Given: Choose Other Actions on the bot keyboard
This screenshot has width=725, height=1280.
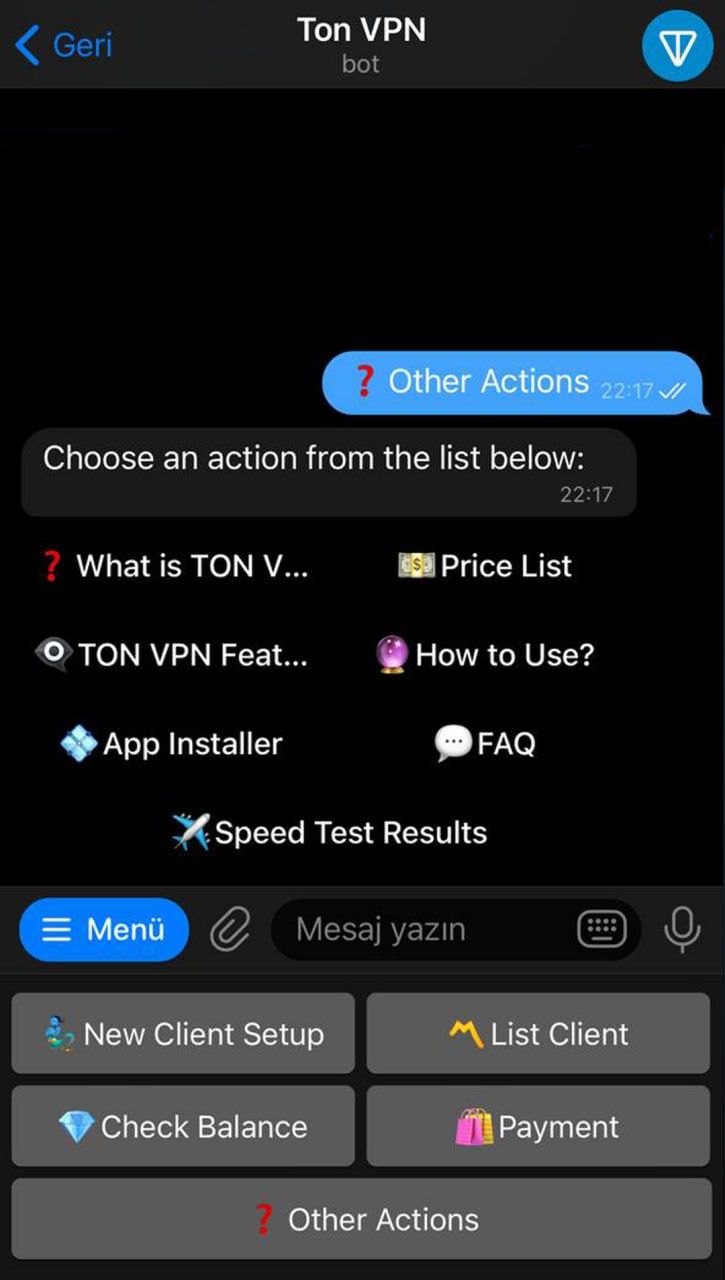Looking at the screenshot, I should click(x=362, y=1220).
